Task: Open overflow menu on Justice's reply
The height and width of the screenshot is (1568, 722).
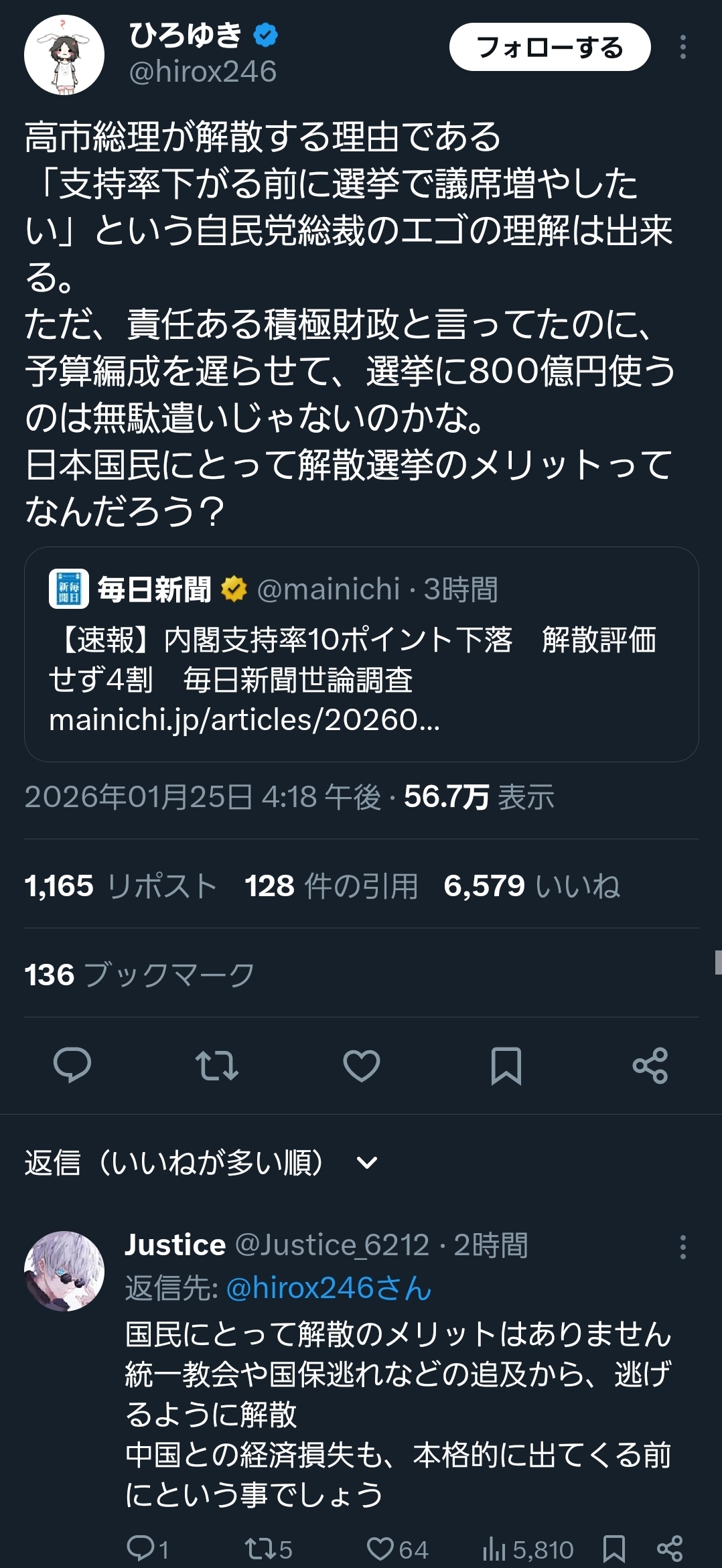Action: point(682,1247)
